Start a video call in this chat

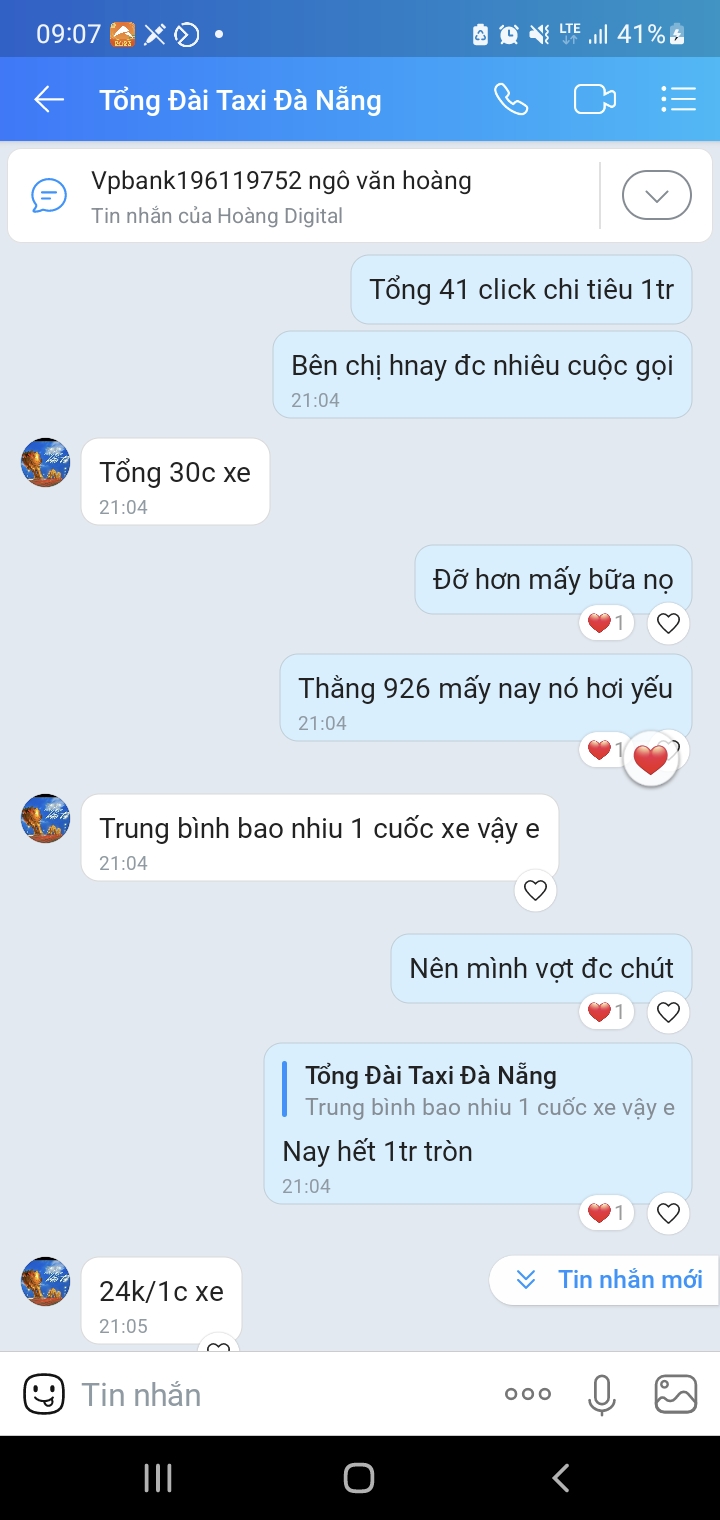tap(594, 100)
